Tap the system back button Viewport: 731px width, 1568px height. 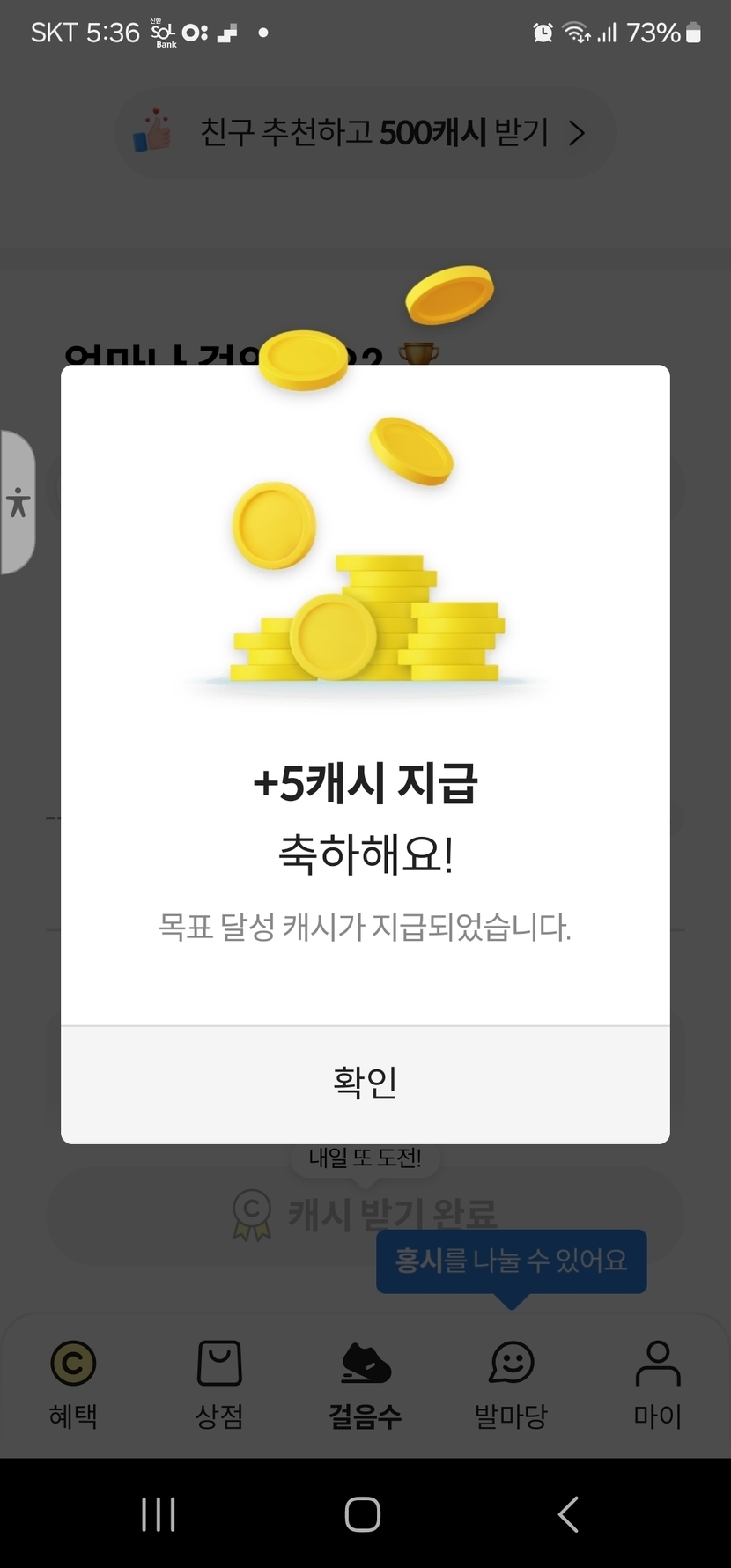click(569, 1514)
